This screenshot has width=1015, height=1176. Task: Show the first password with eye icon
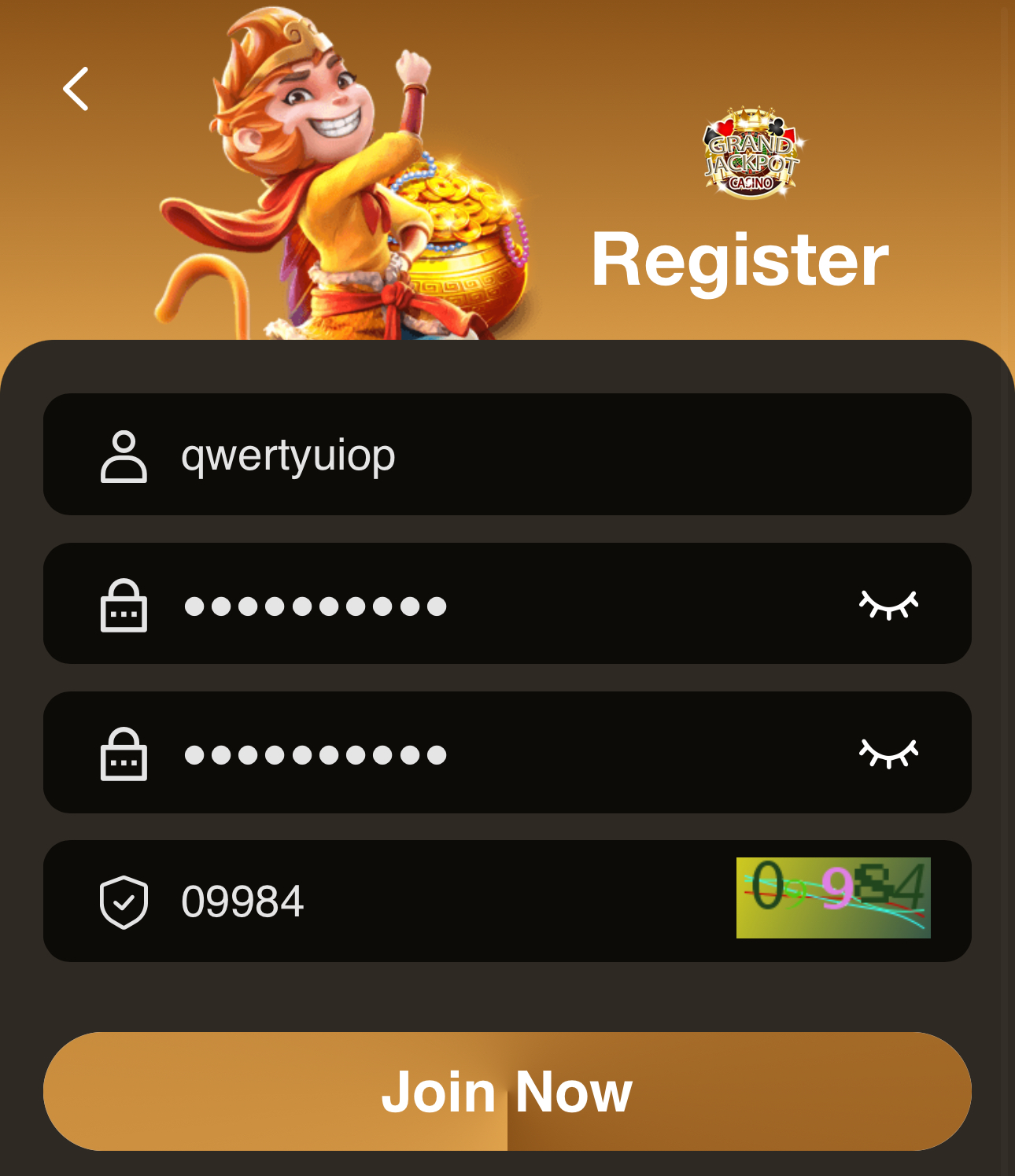coord(888,604)
